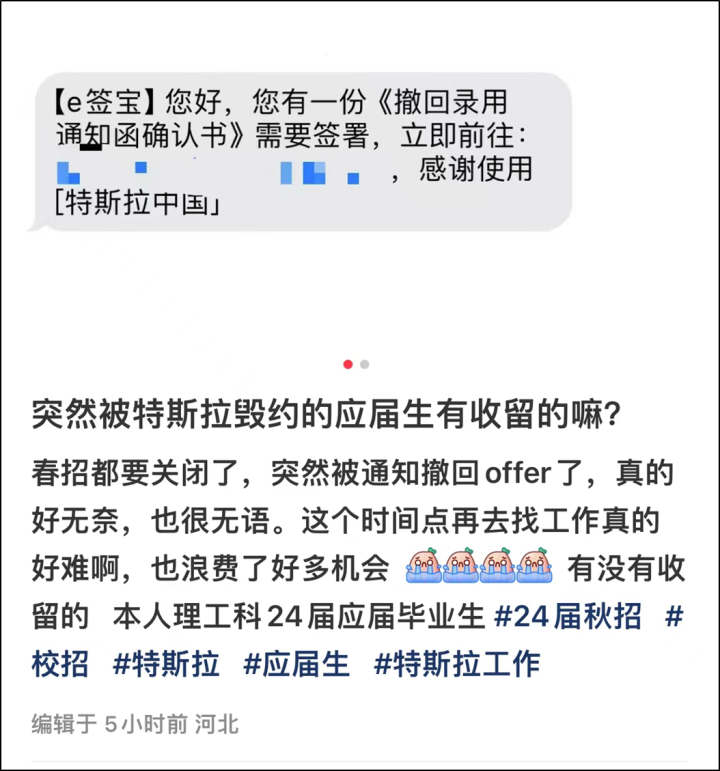720x771 pixels.
Task: Open the #特斯拉工作 hashtag
Action: [x=457, y=663]
